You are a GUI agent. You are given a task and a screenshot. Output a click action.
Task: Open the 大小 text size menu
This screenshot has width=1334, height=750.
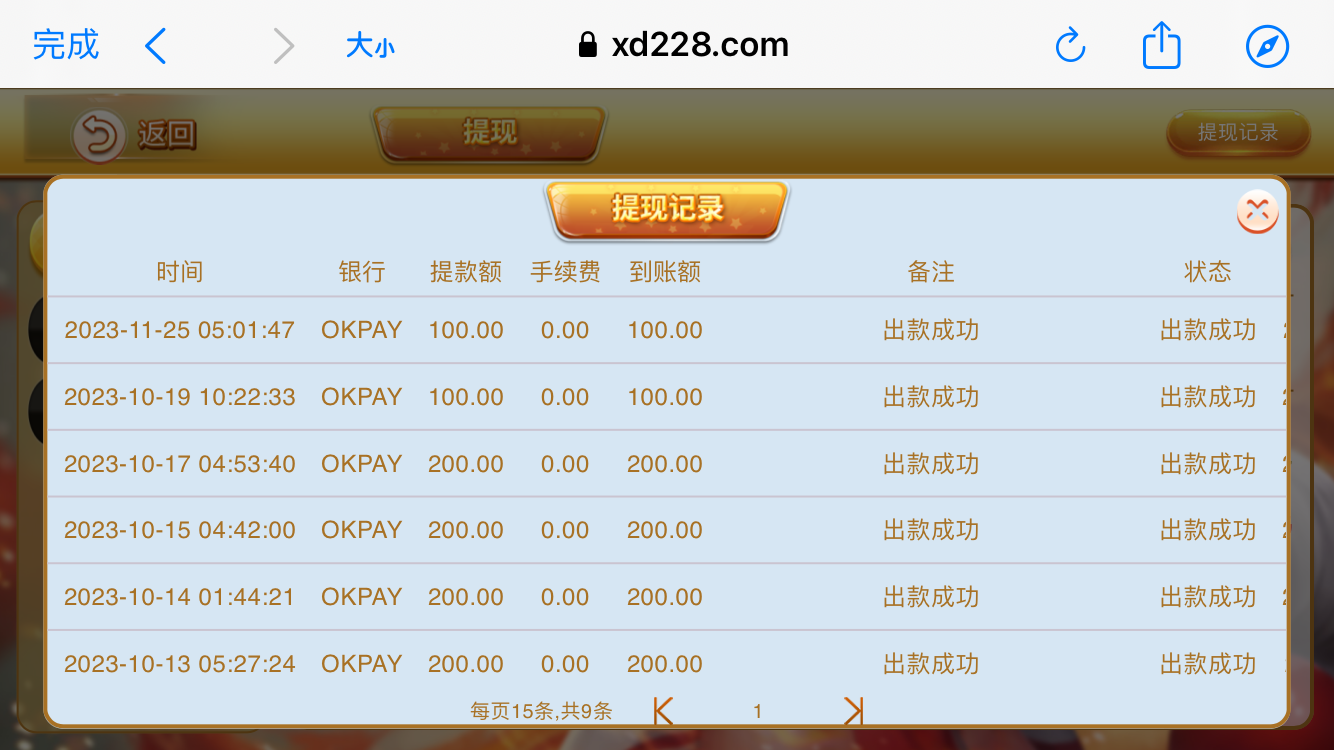pos(370,46)
